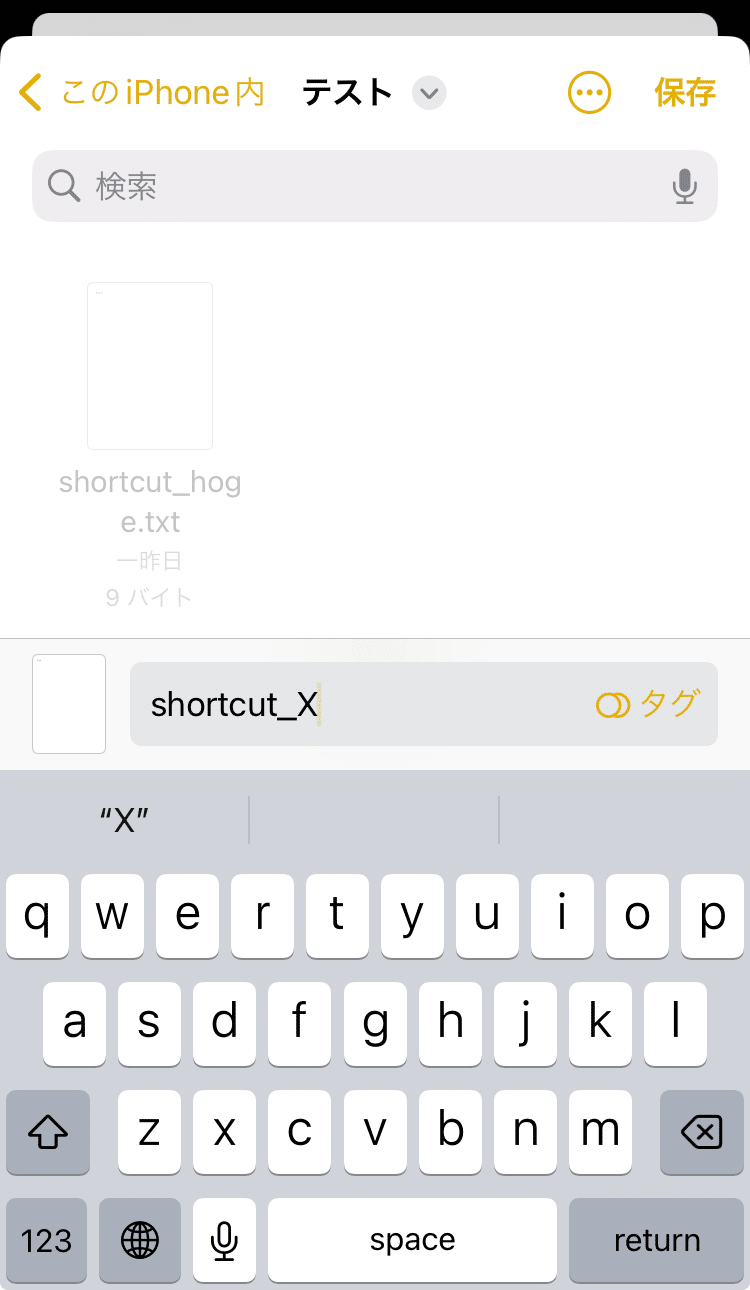
Task: Focus the 検索 search field
Action: click(x=360, y=186)
